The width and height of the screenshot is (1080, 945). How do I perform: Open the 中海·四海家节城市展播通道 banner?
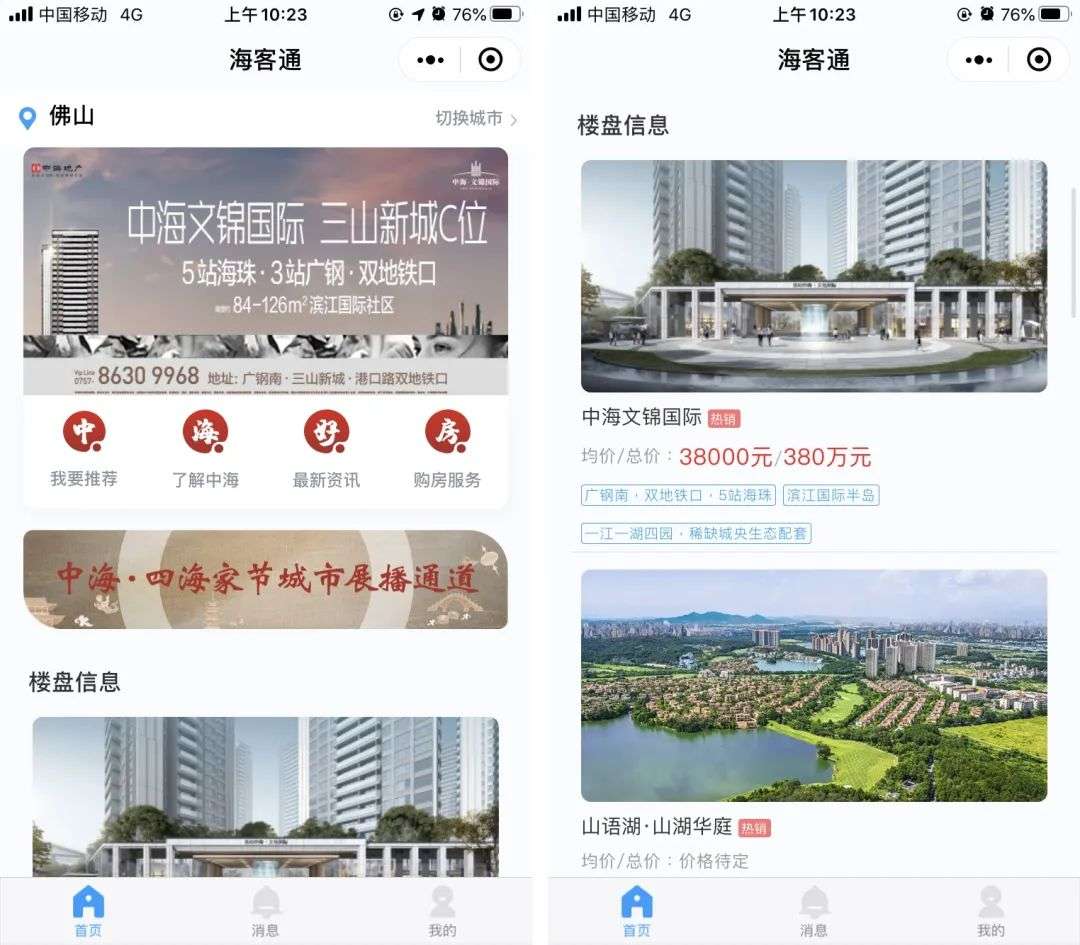pos(265,580)
